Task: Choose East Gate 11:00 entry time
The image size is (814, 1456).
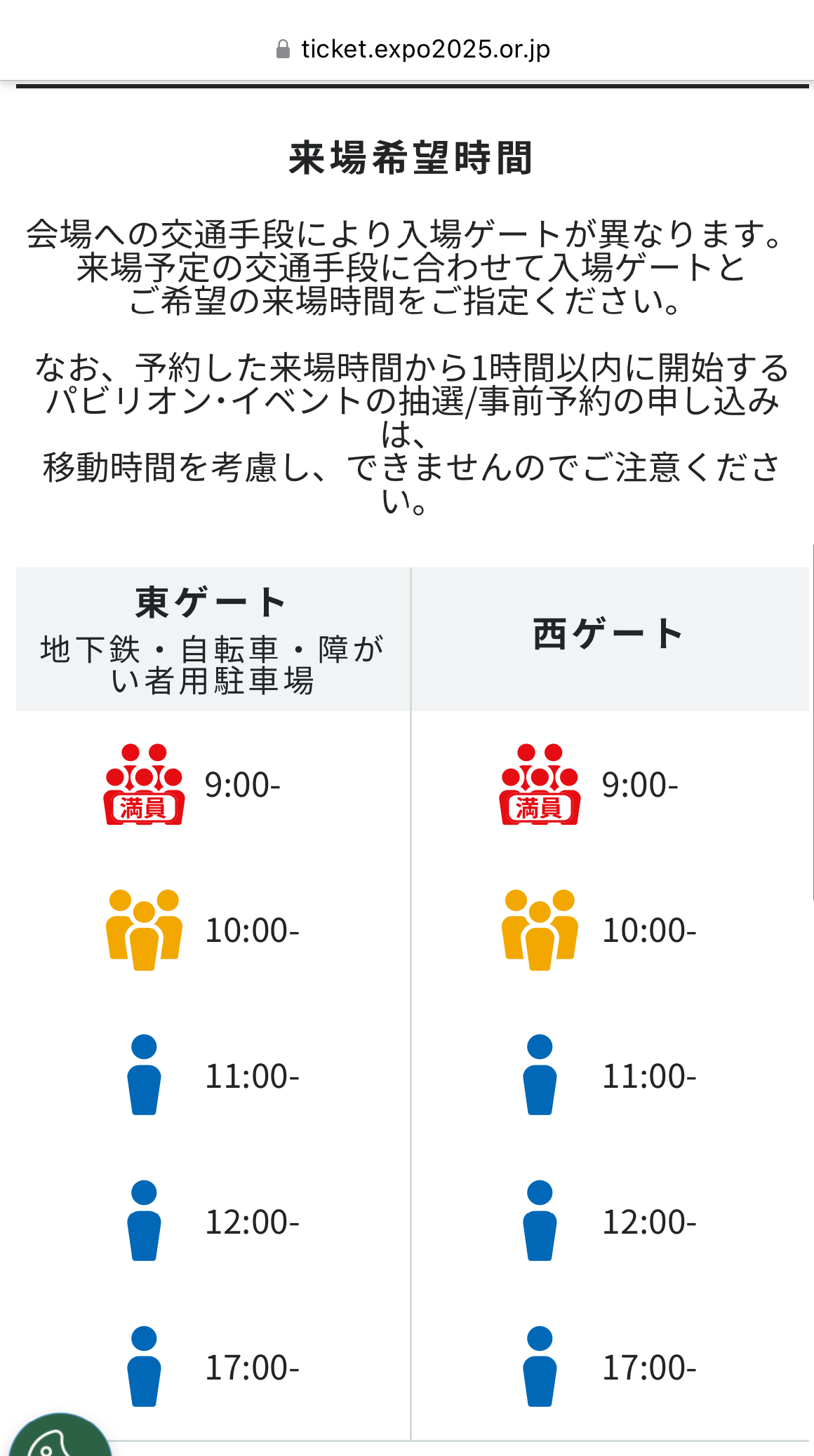Action: (213, 1076)
